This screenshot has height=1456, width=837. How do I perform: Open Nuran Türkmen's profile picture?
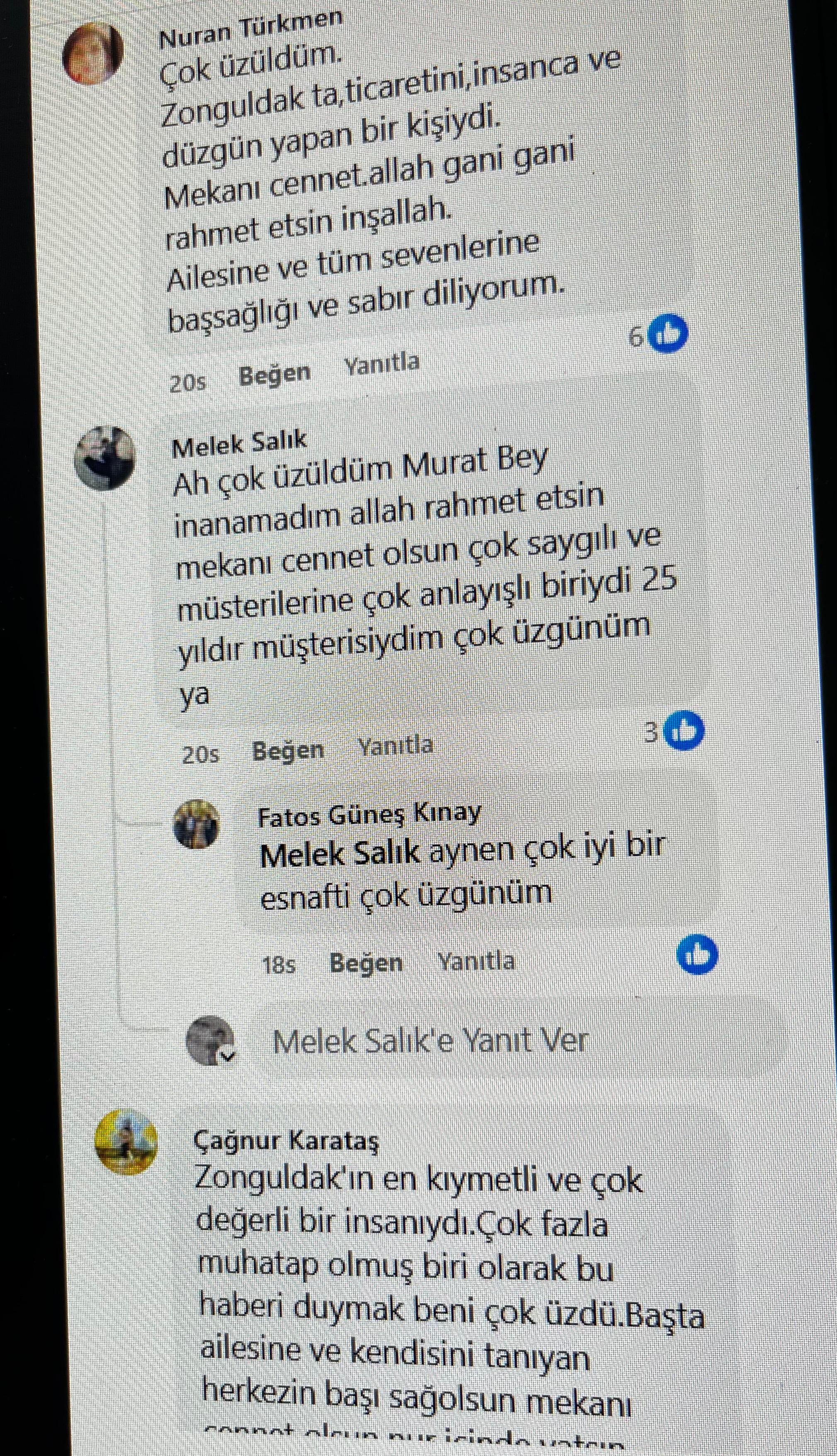click(93, 54)
